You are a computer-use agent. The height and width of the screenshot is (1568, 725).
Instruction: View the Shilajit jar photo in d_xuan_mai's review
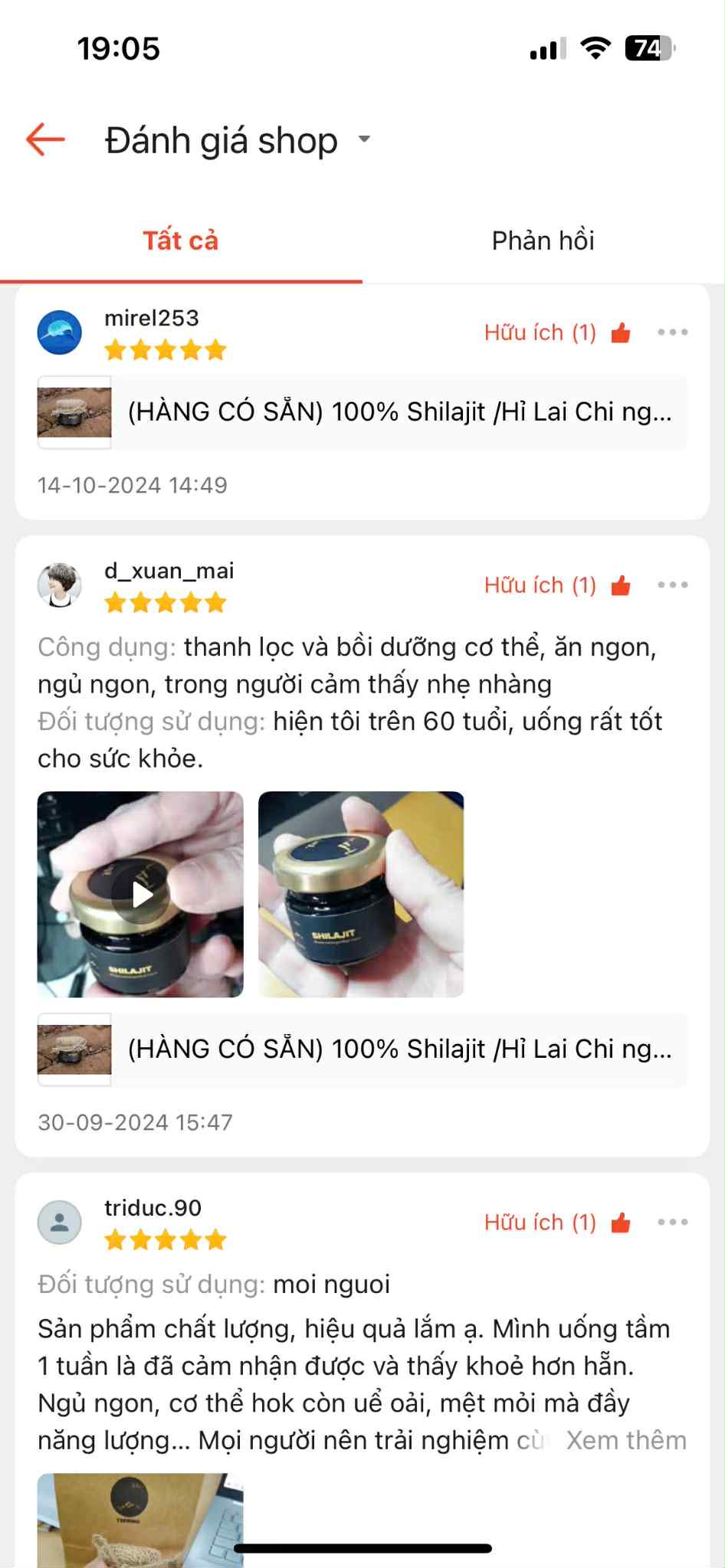tap(361, 894)
